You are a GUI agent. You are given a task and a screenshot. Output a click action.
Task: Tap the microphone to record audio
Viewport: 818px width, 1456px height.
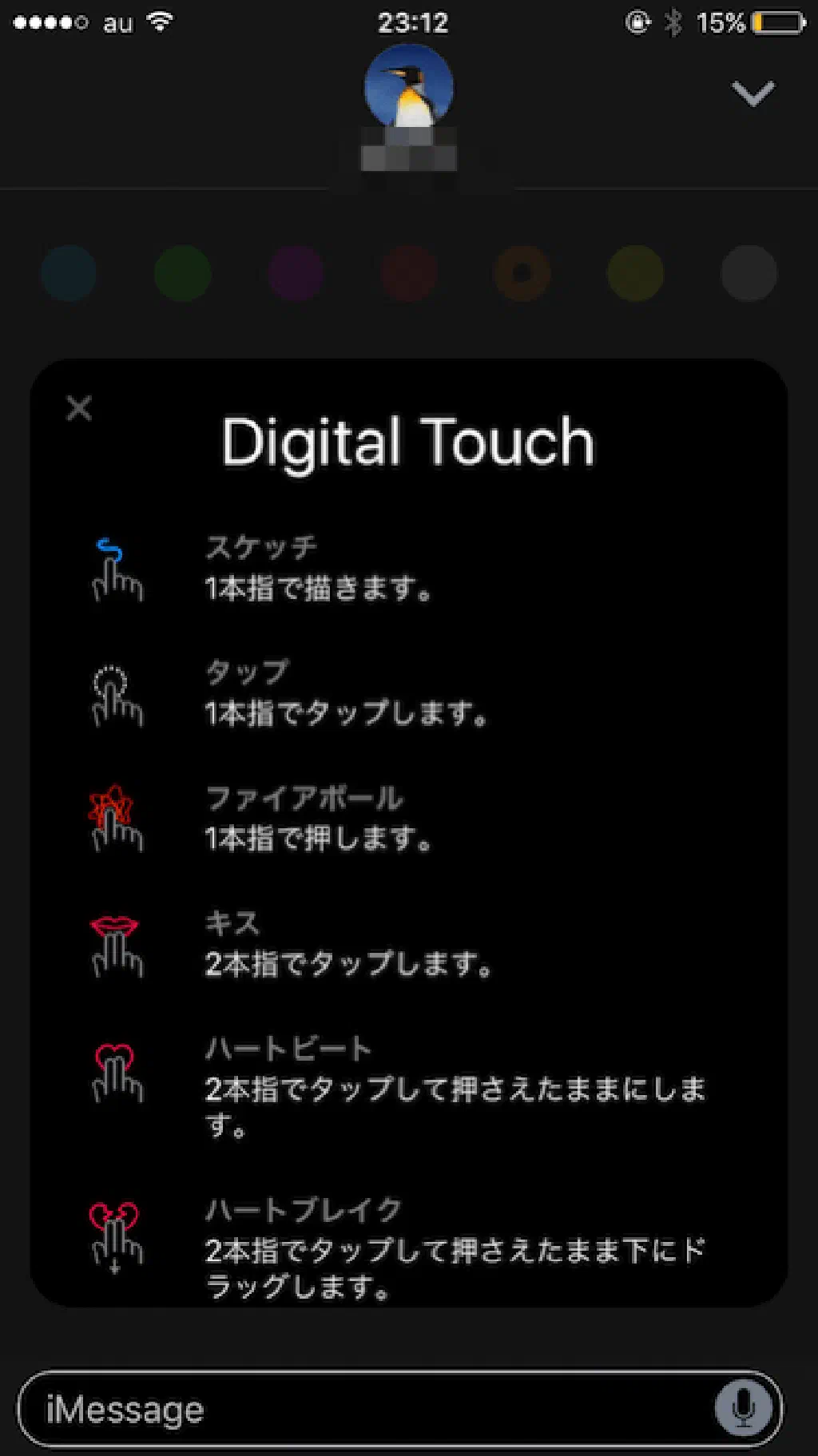click(743, 1407)
